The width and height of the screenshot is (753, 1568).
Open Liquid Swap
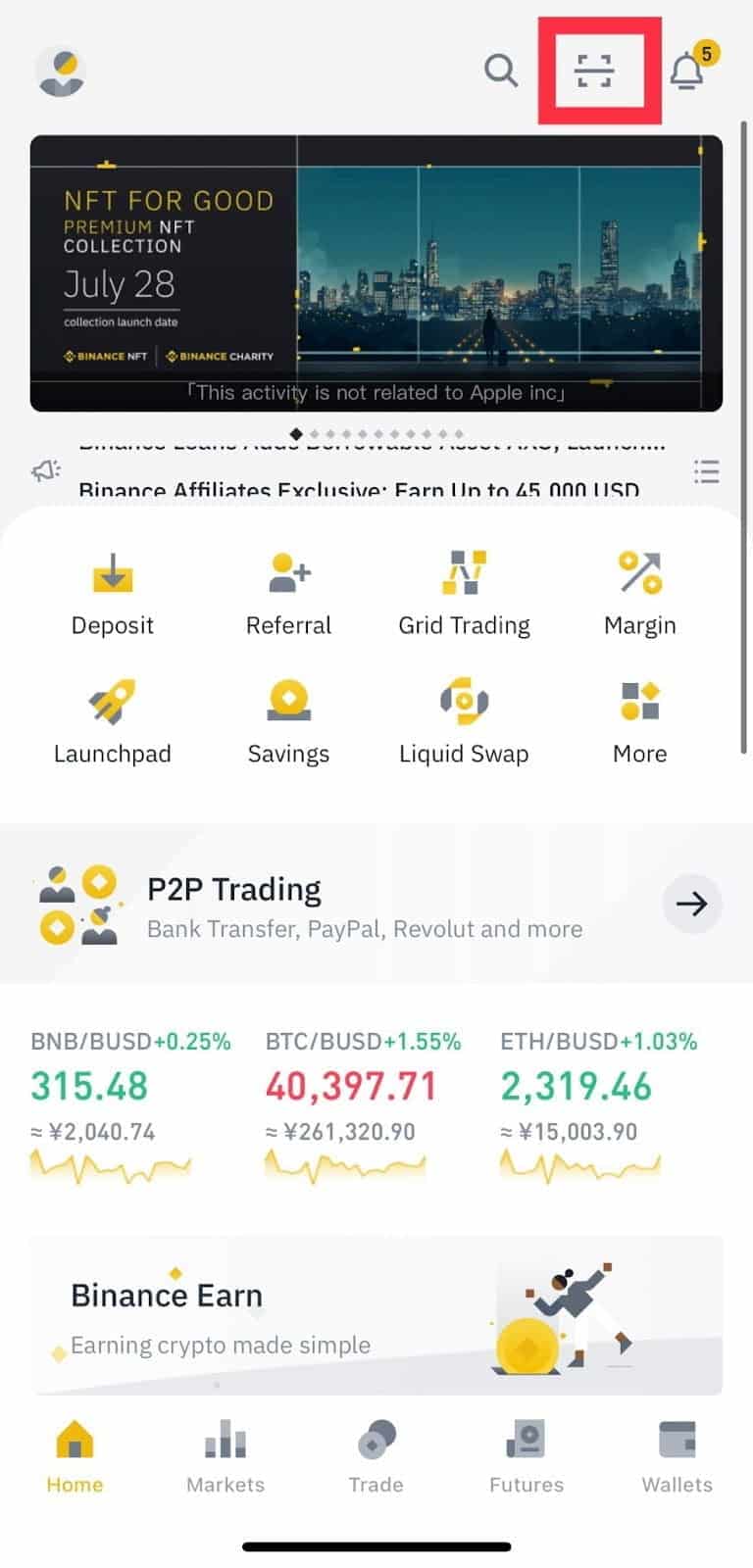464,722
